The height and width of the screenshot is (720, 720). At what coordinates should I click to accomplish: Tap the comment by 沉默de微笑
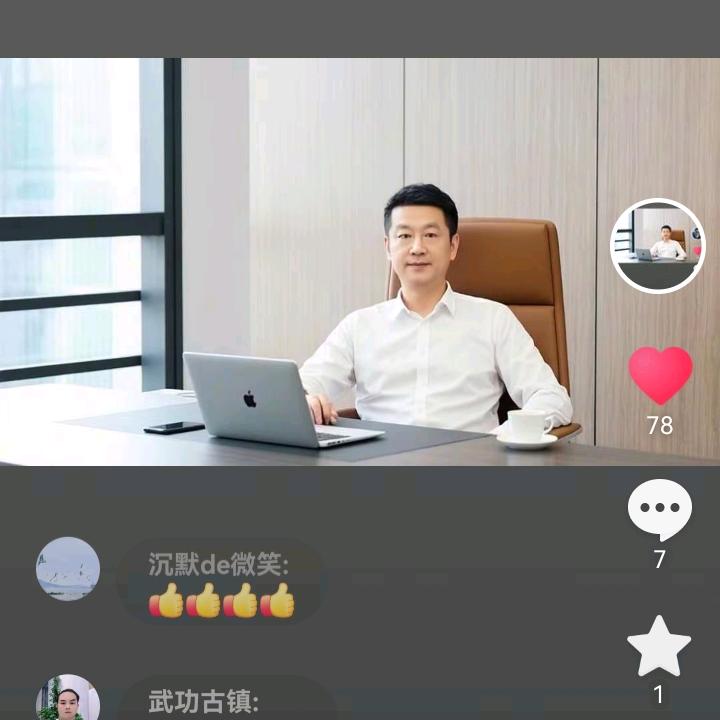(x=221, y=581)
